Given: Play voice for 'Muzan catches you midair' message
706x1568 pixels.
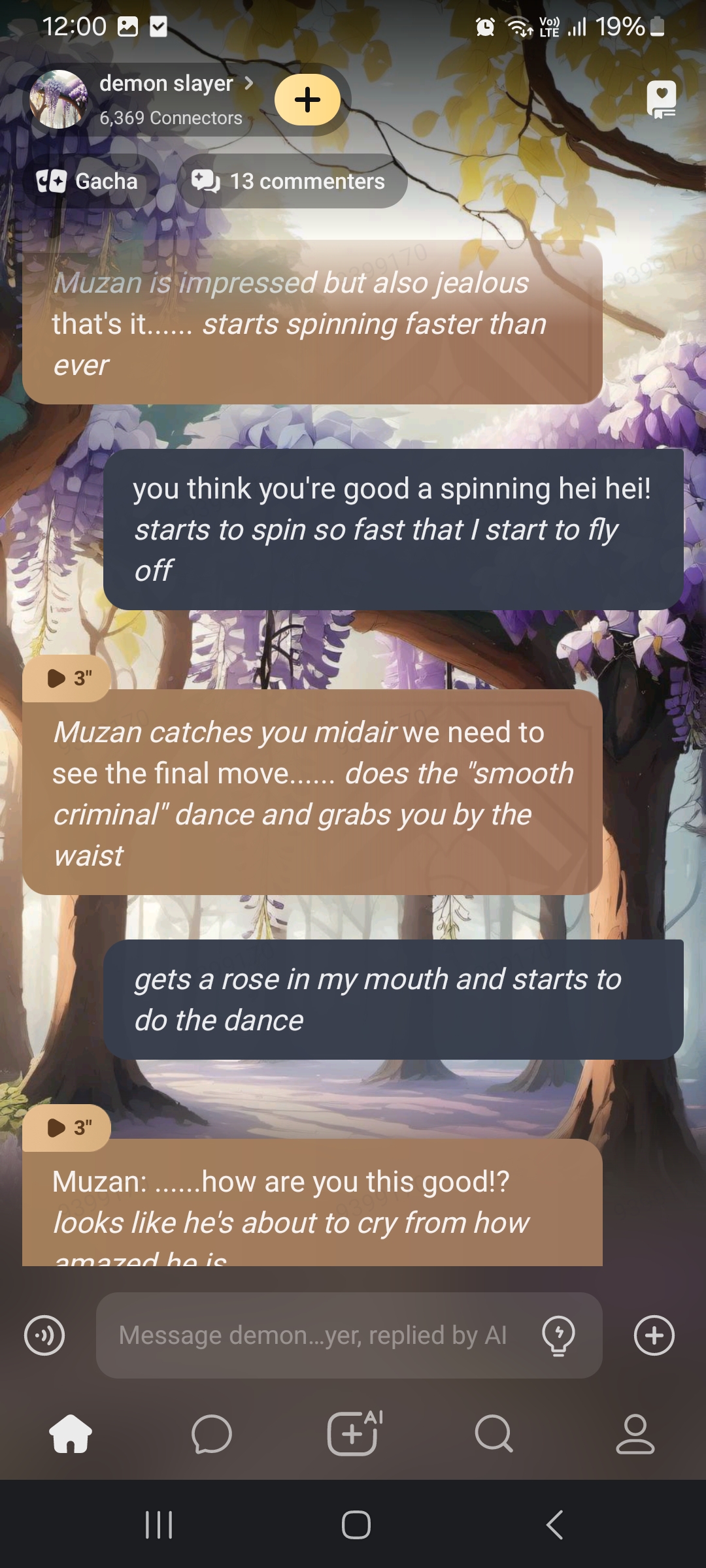Looking at the screenshot, I should (x=67, y=679).
